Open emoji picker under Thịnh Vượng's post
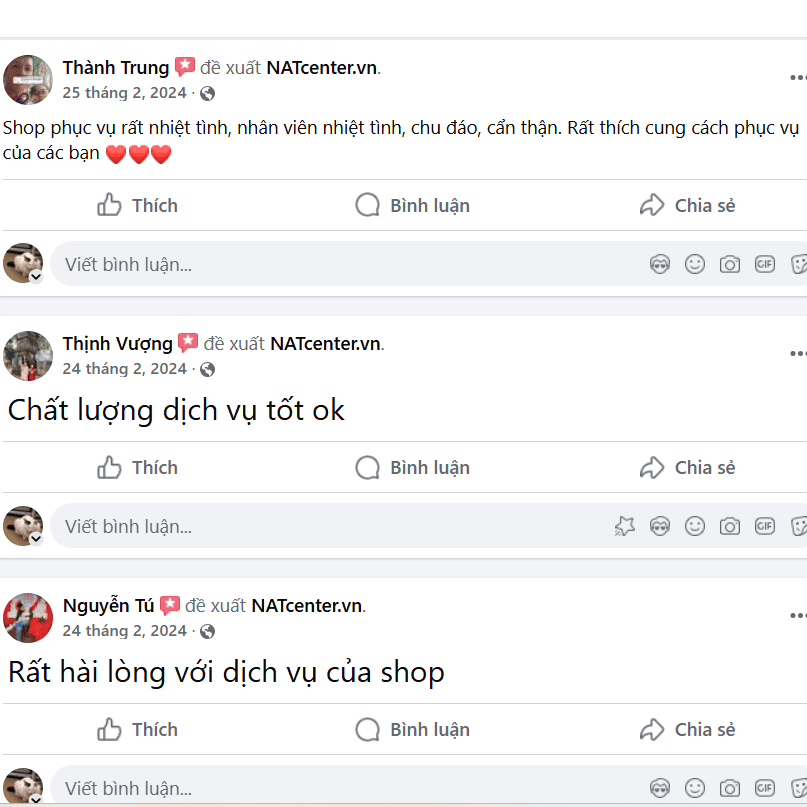The height and width of the screenshot is (807, 807). 695,526
